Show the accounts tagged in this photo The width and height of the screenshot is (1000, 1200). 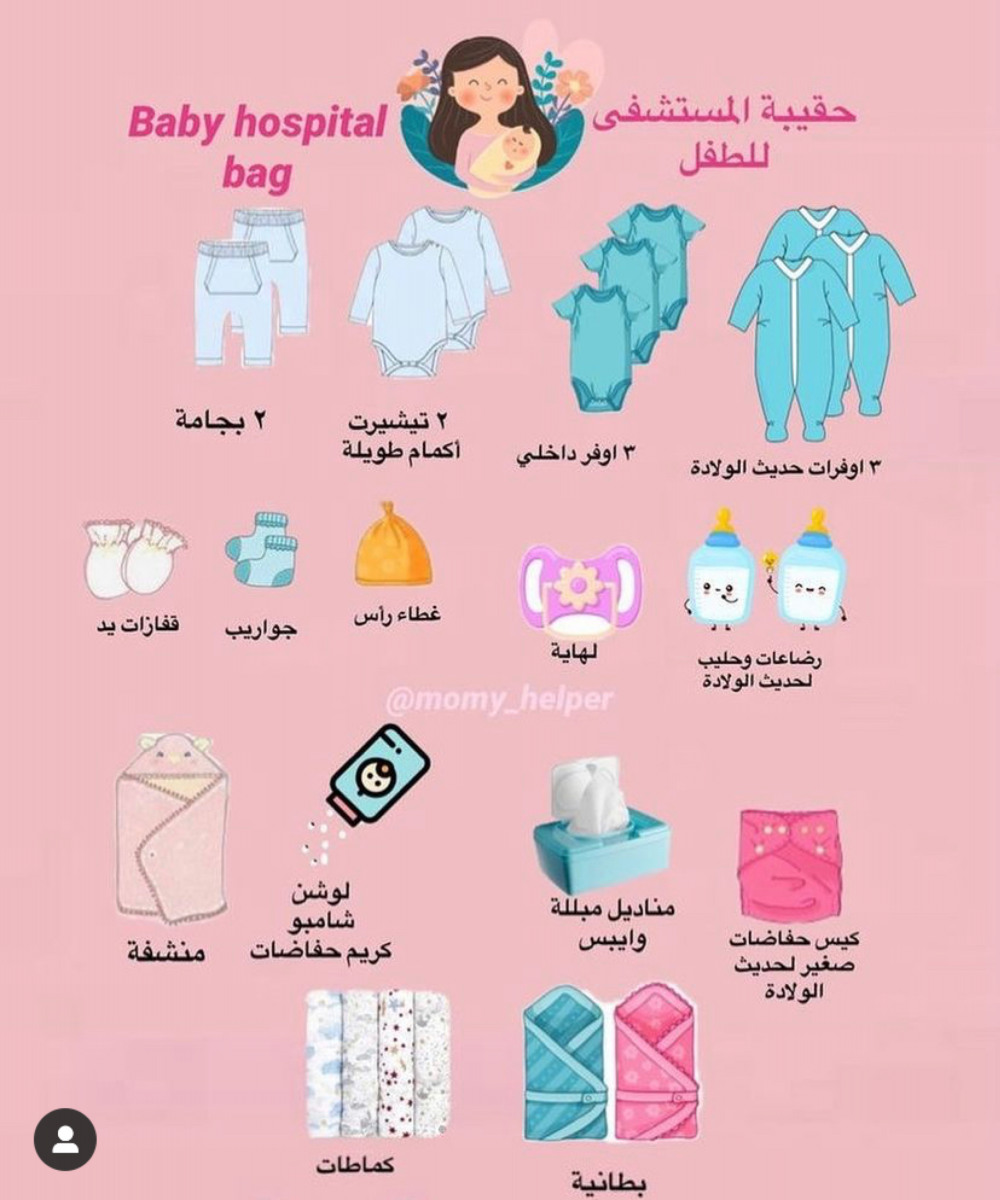(x=65, y=1140)
